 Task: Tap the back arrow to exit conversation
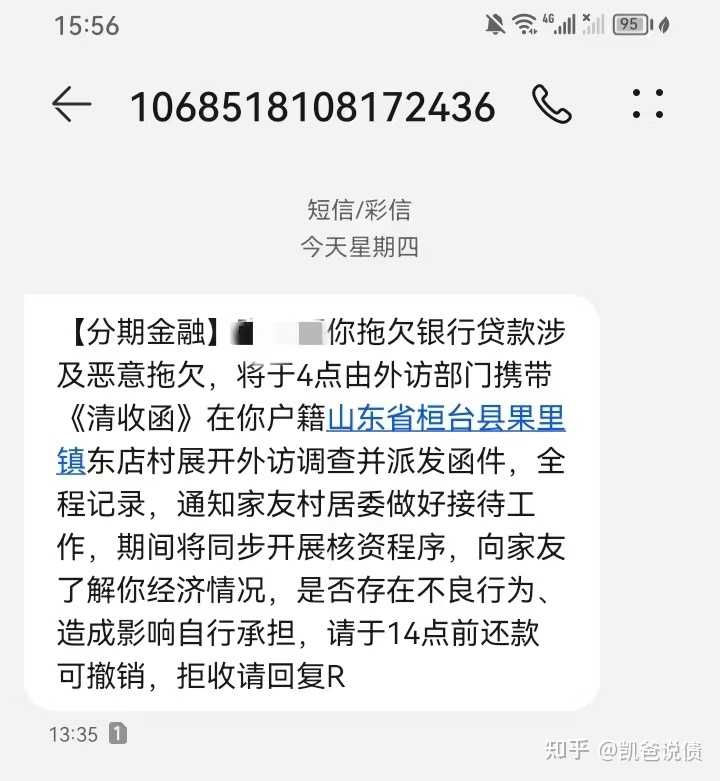pyautogui.click(x=71, y=105)
